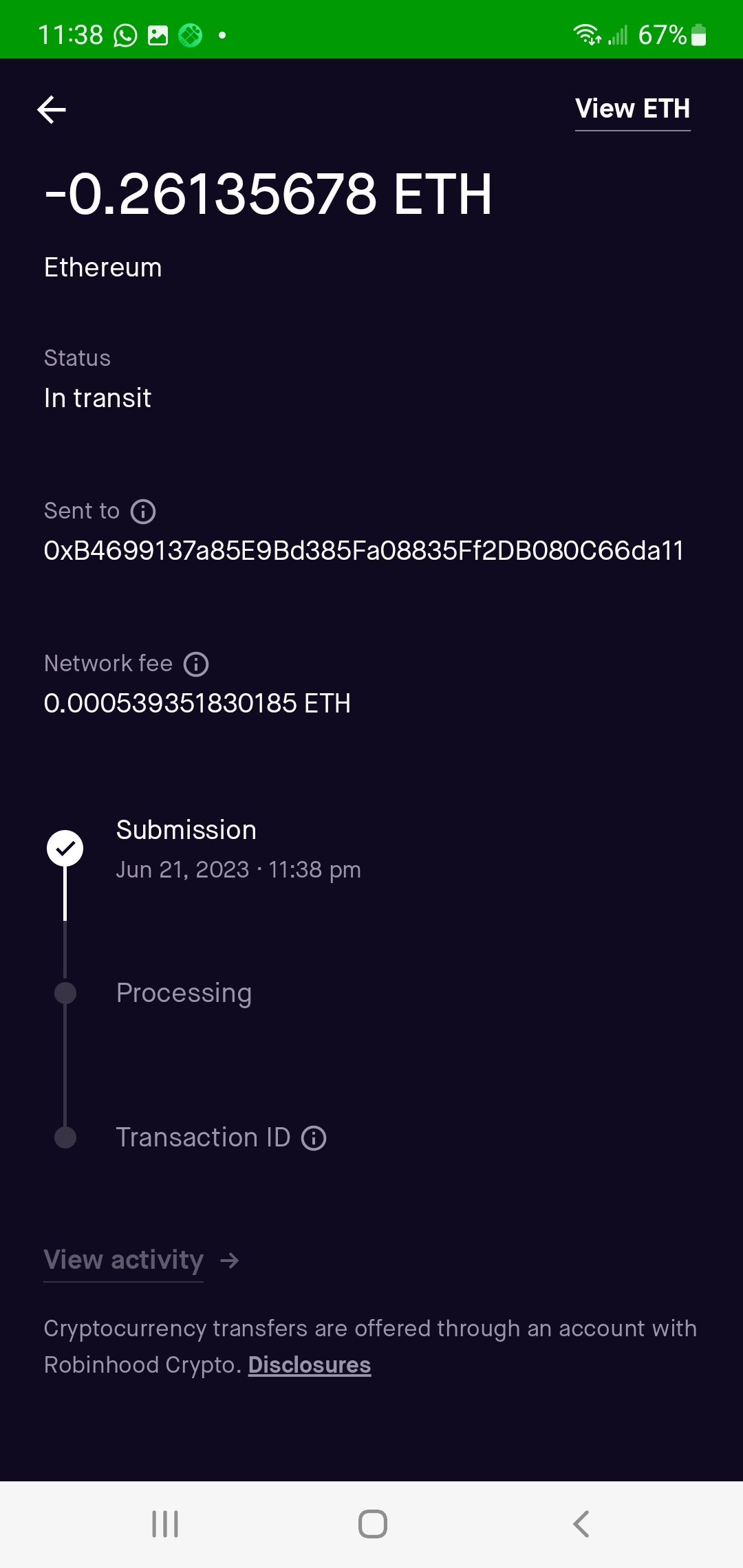This screenshot has height=1568, width=743.
Task: Open the Disclosures link
Action: coord(310,1365)
